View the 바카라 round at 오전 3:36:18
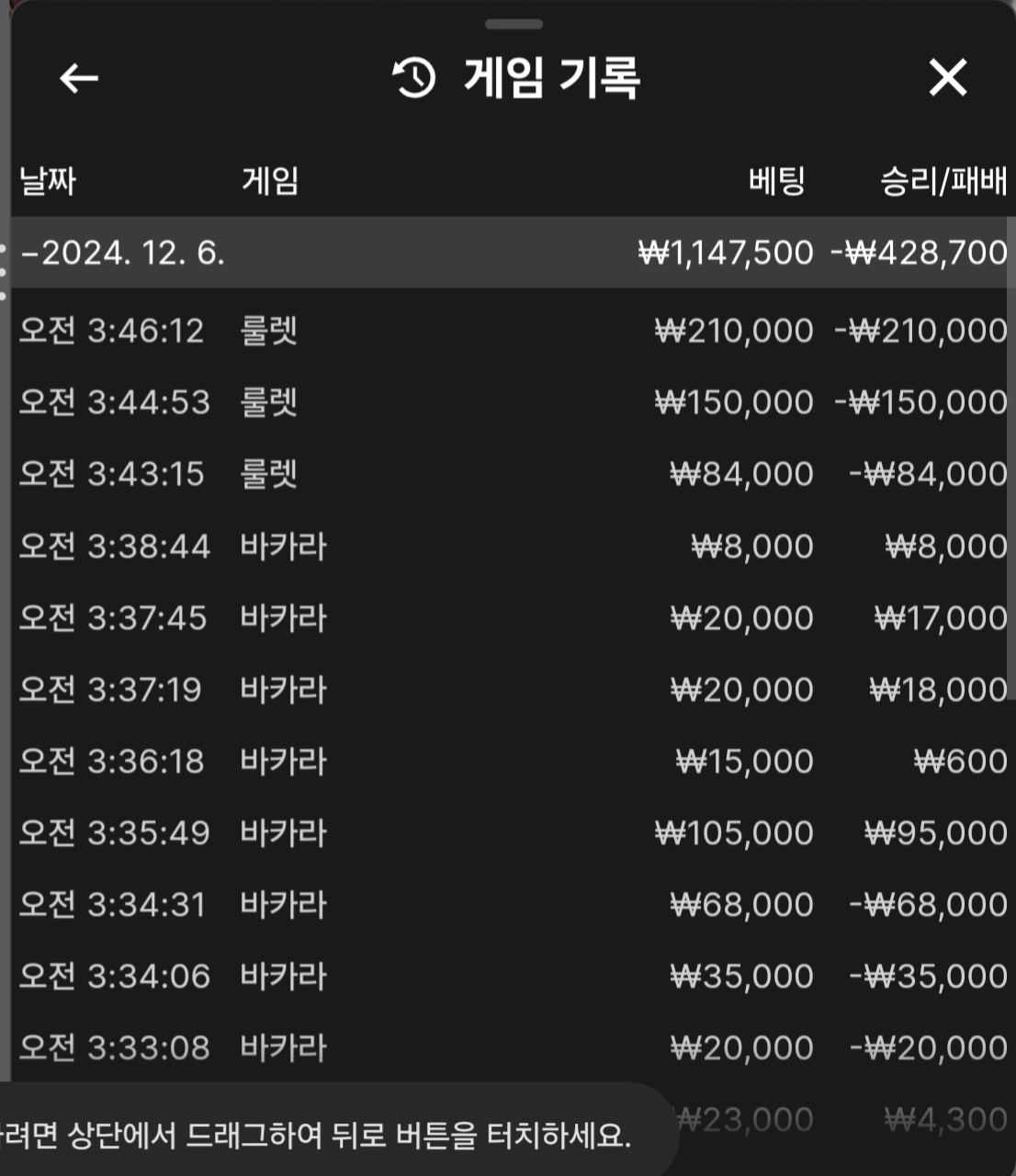Screen dimensions: 1016x1176 pos(510,762)
